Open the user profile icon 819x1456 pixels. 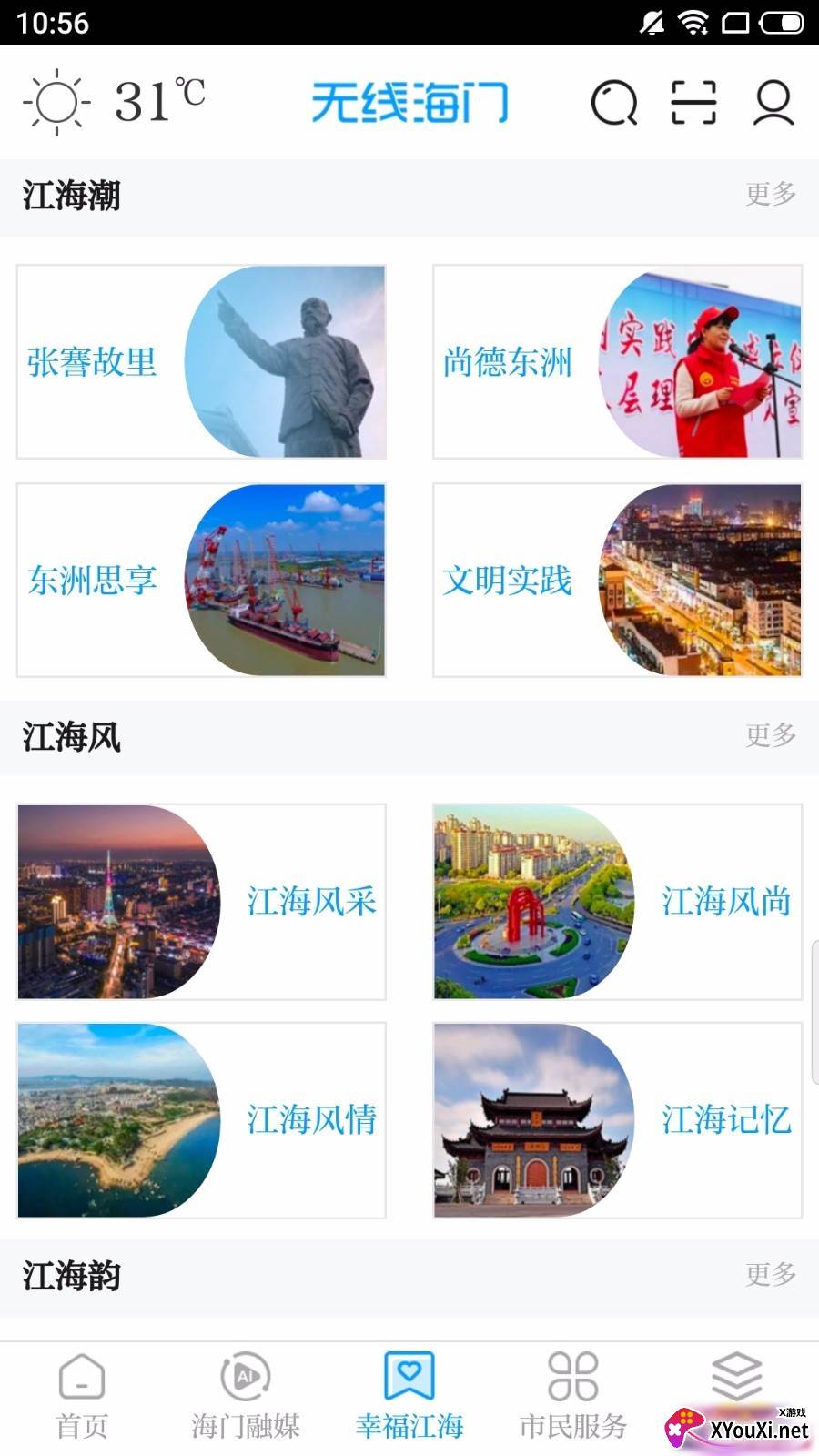point(773,102)
